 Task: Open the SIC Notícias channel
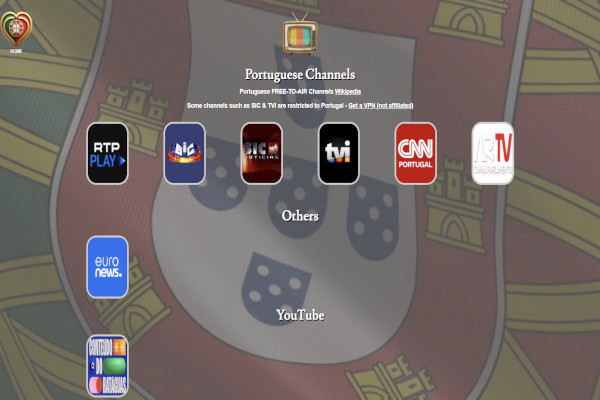tap(261, 153)
